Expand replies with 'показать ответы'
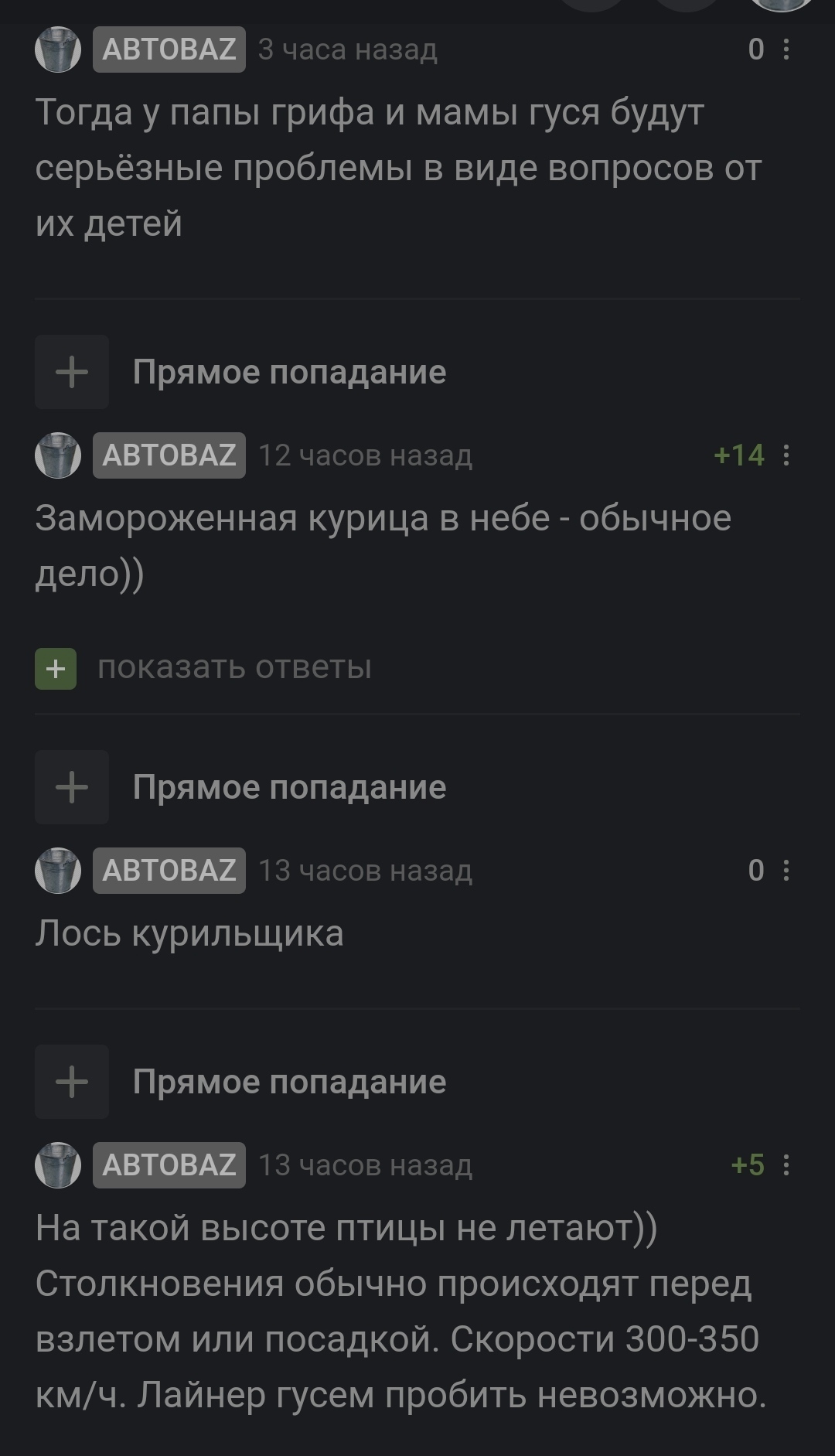The height and width of the screenshot is (1456, 835). click(233, 668)
